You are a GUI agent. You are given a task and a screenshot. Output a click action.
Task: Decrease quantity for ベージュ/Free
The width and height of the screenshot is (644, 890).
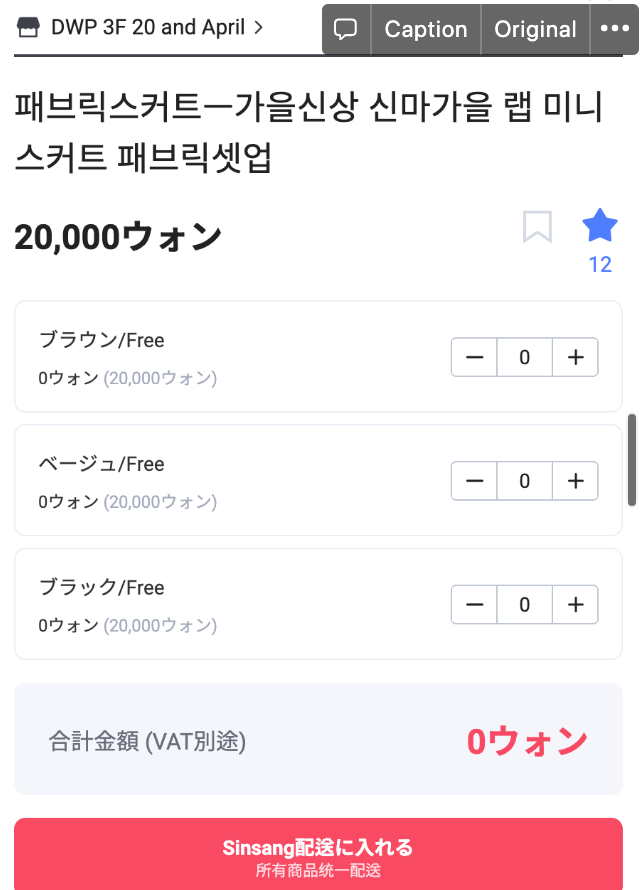coord(475,481)
